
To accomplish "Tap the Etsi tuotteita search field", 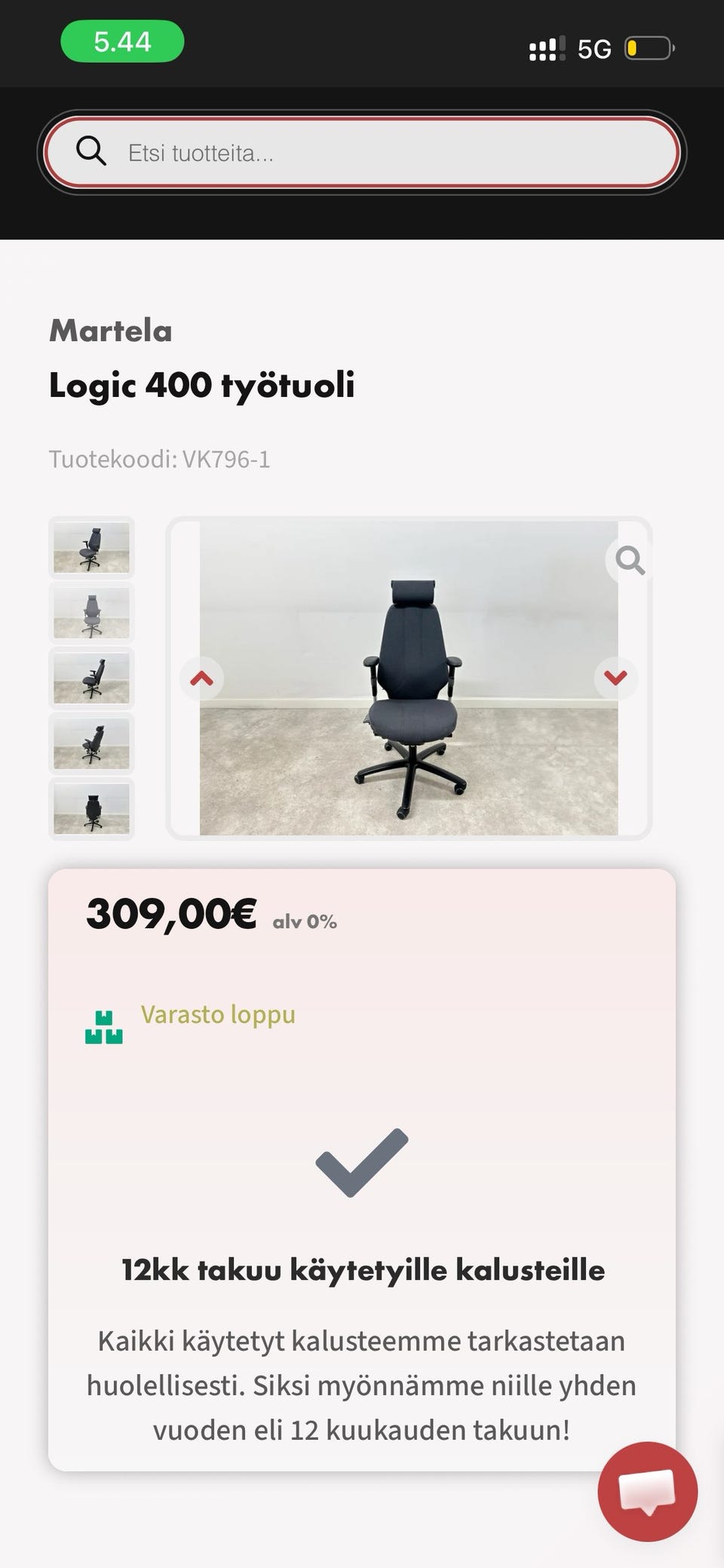I will pos(362,153).
